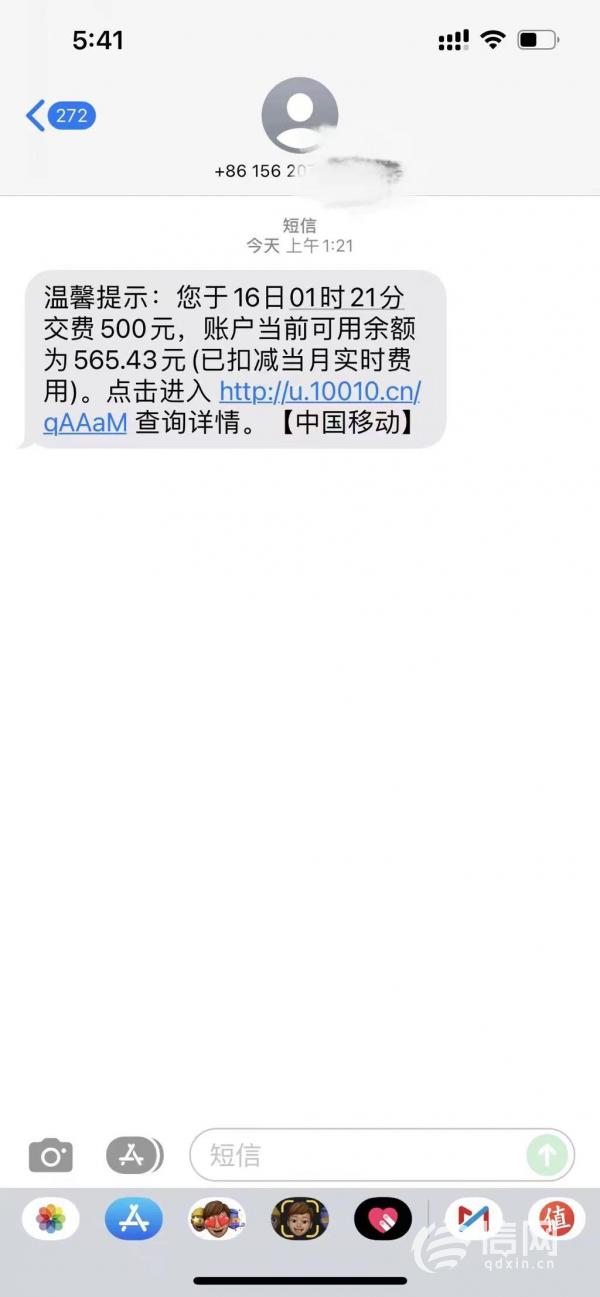Open the sender's contact details avatar

(300, 115)
